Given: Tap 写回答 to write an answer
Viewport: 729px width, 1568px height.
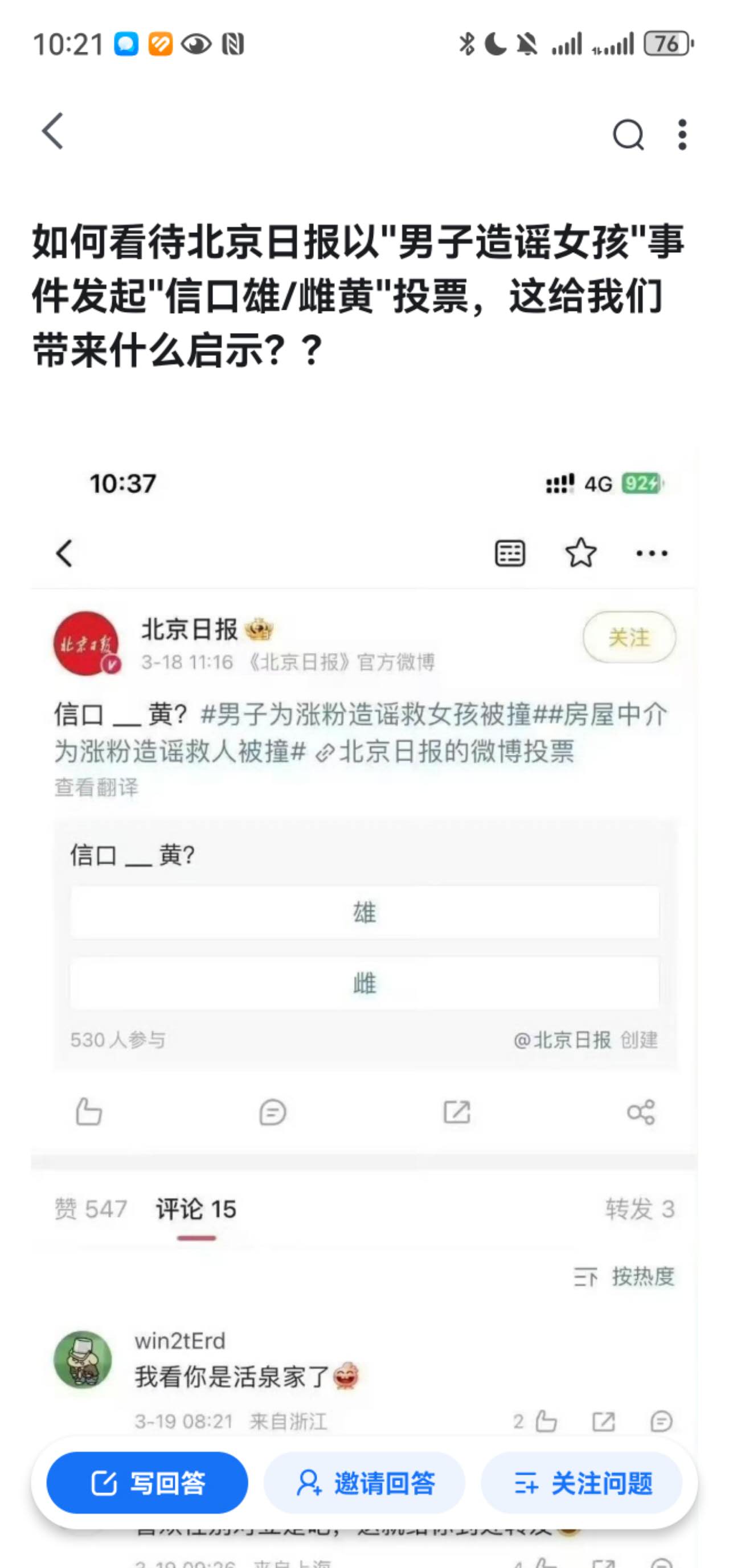Looking at the screenshot, I should point(148,1483).
